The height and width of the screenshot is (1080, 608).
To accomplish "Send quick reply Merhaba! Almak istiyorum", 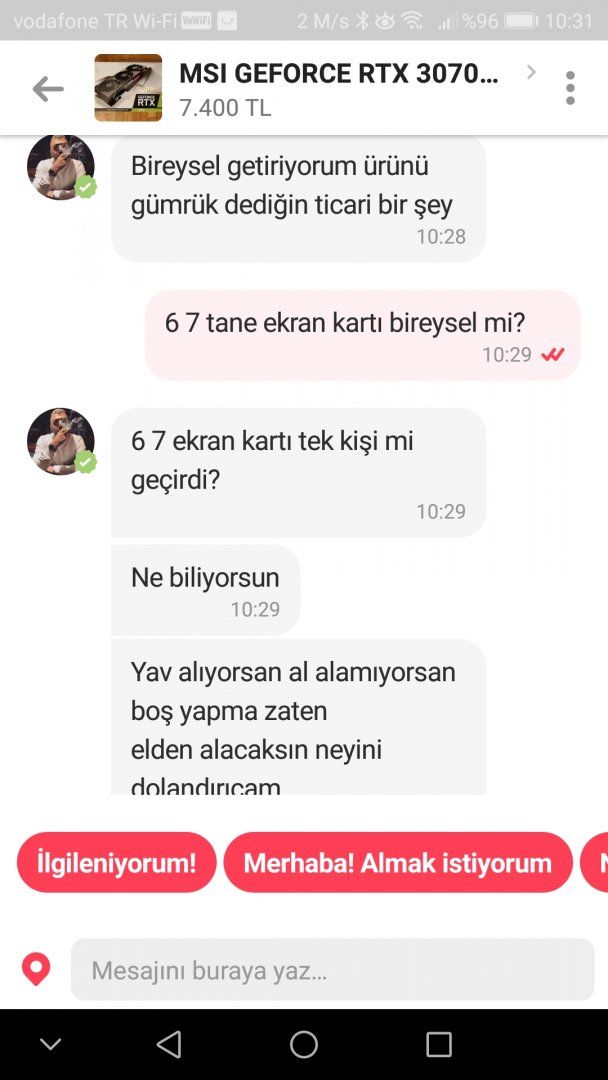I will pyautogui.click(x=397, y=862).
